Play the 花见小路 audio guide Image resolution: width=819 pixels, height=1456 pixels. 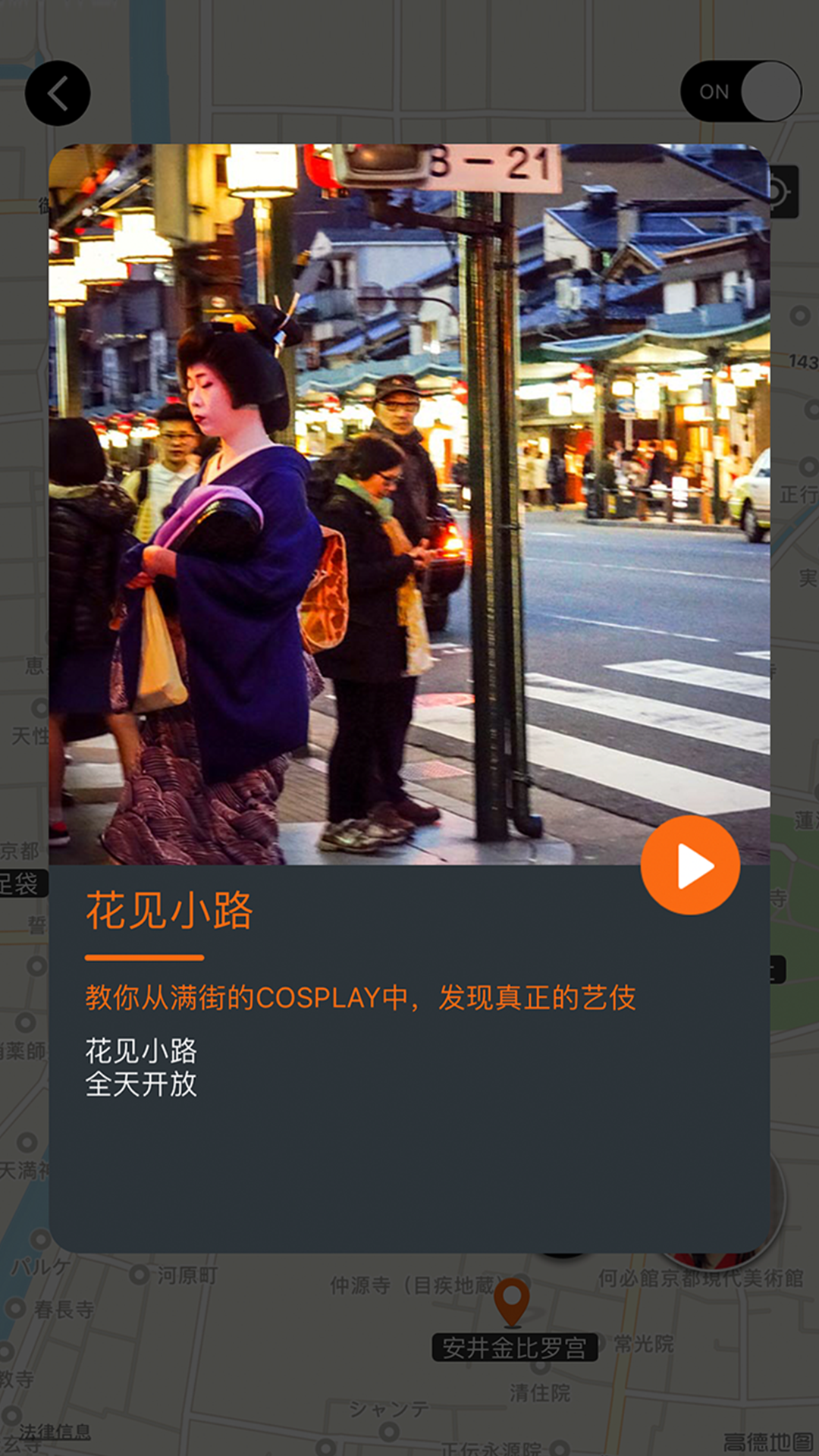click(690, 865)
